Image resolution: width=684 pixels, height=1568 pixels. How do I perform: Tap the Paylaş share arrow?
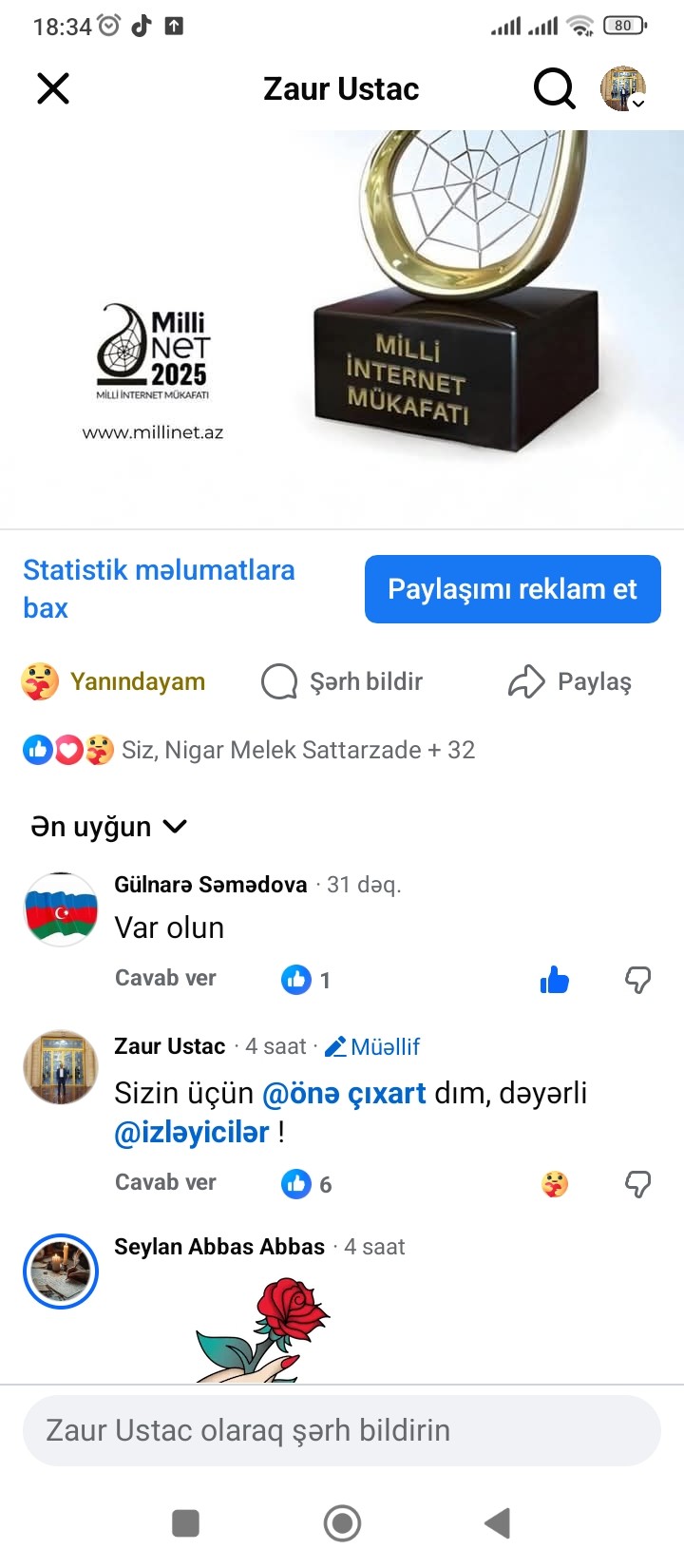(570, 681)
